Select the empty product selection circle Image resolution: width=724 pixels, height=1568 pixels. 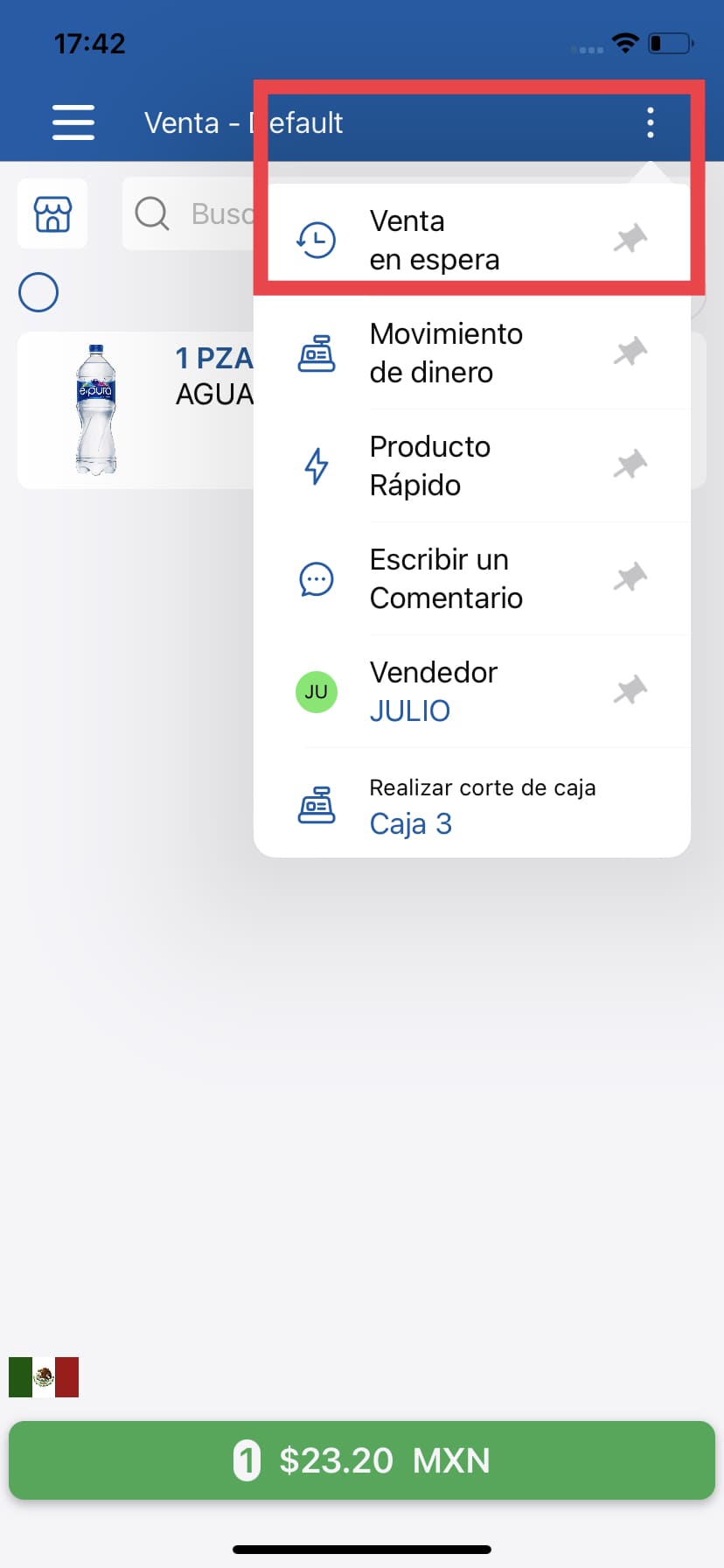[x=38, y=292]
